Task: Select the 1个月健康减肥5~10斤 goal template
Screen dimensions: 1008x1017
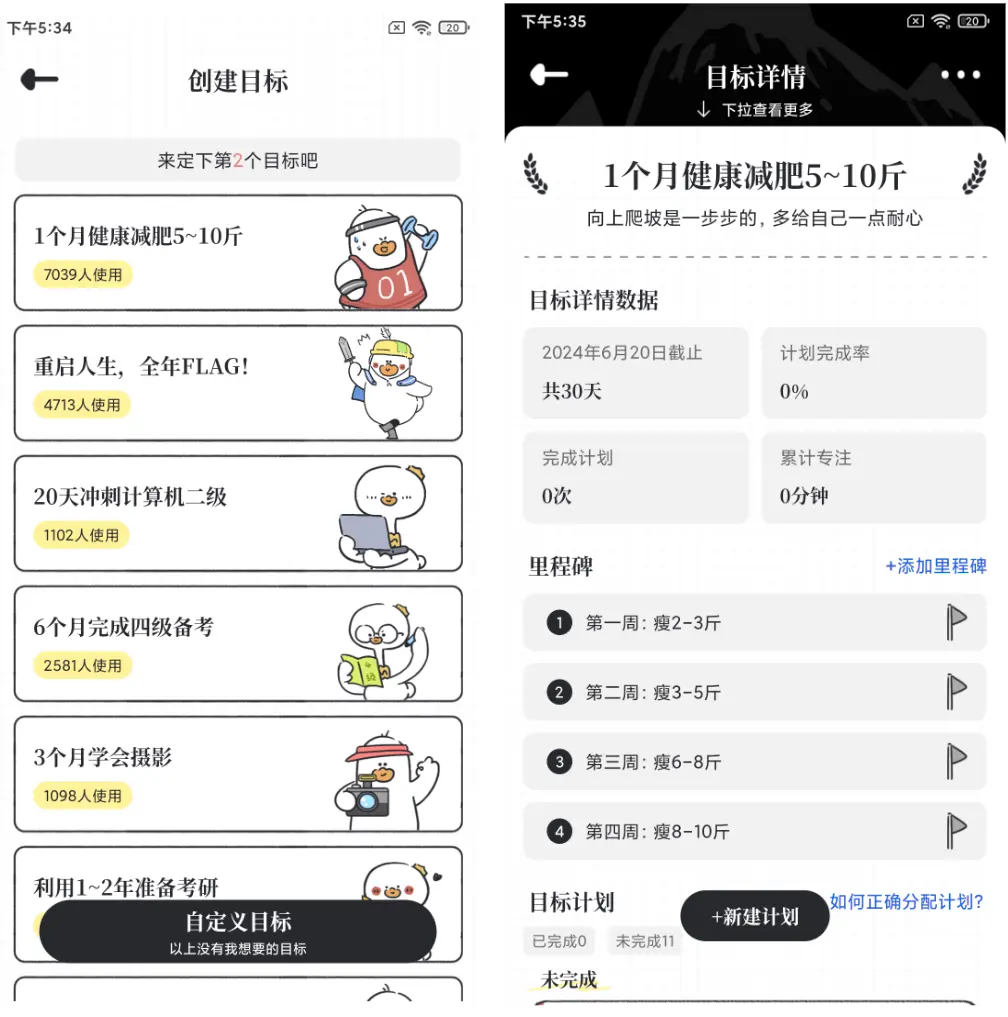Action: (238, 253)
